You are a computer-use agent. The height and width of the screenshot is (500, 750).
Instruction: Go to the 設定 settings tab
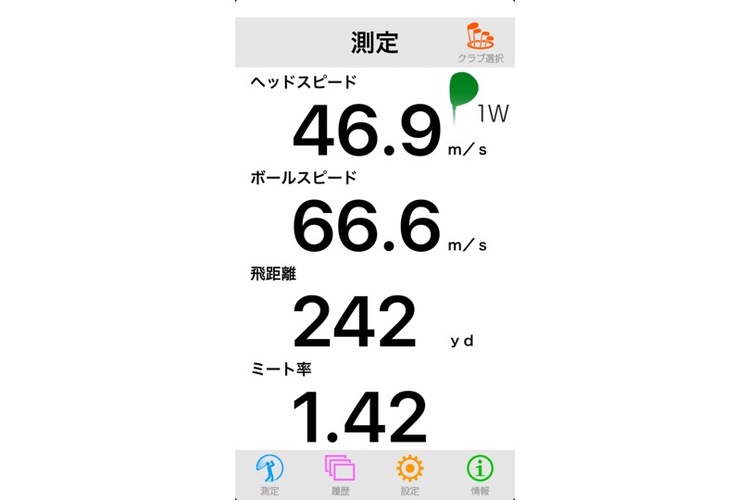click(410, 473)
